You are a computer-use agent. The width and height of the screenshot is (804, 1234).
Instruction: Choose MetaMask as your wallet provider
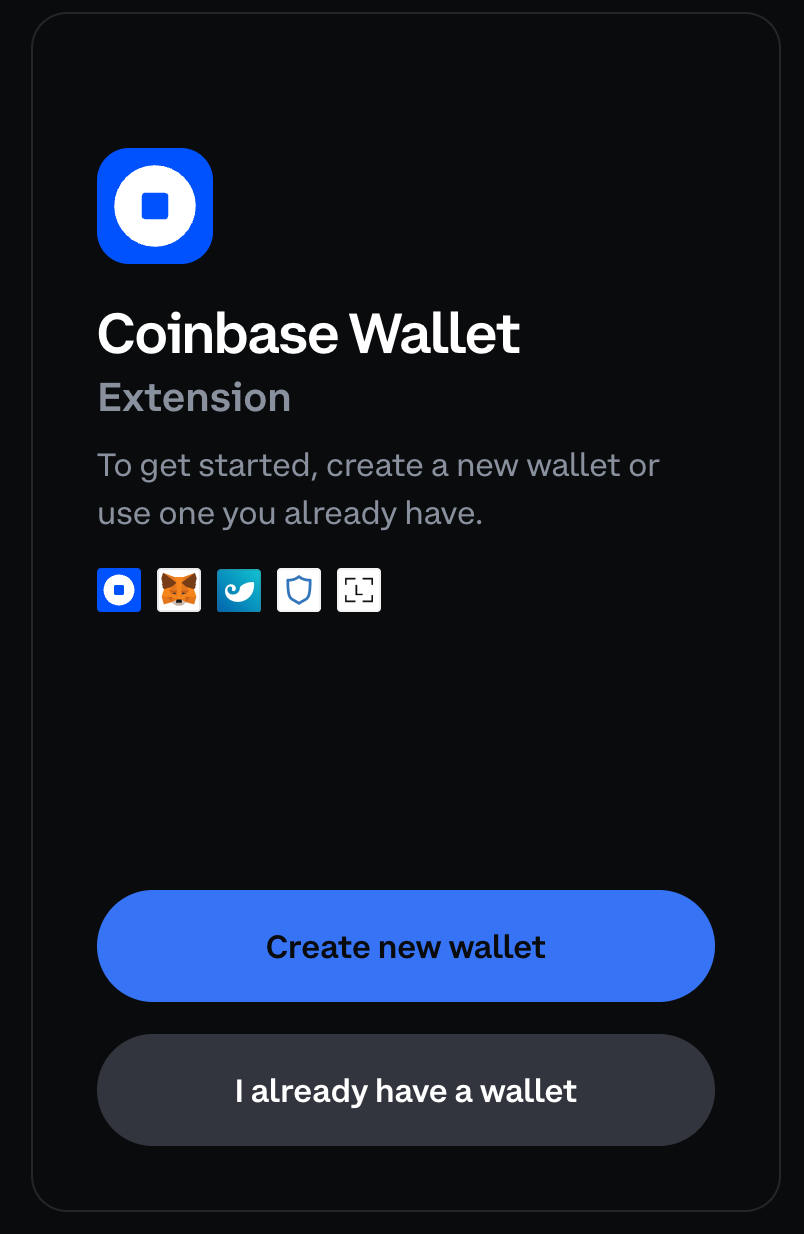tap(179, 590)
